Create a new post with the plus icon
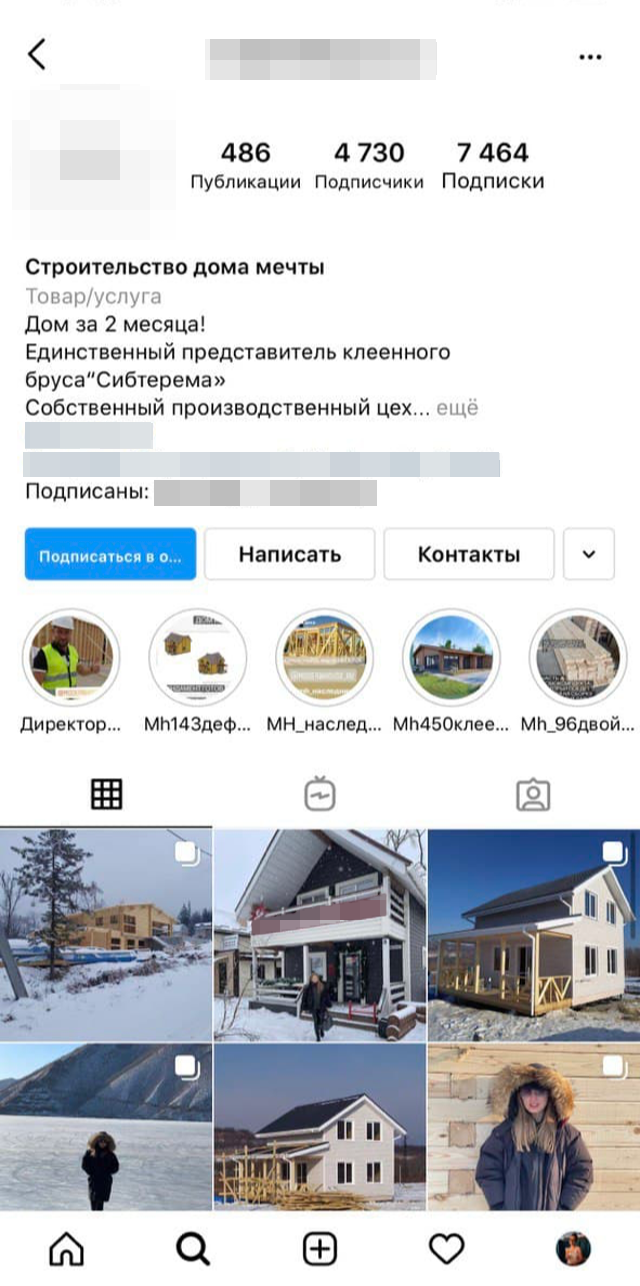Image resolution: width=640 pixels, height=1286 pixels. click(x=320, y=1248)
